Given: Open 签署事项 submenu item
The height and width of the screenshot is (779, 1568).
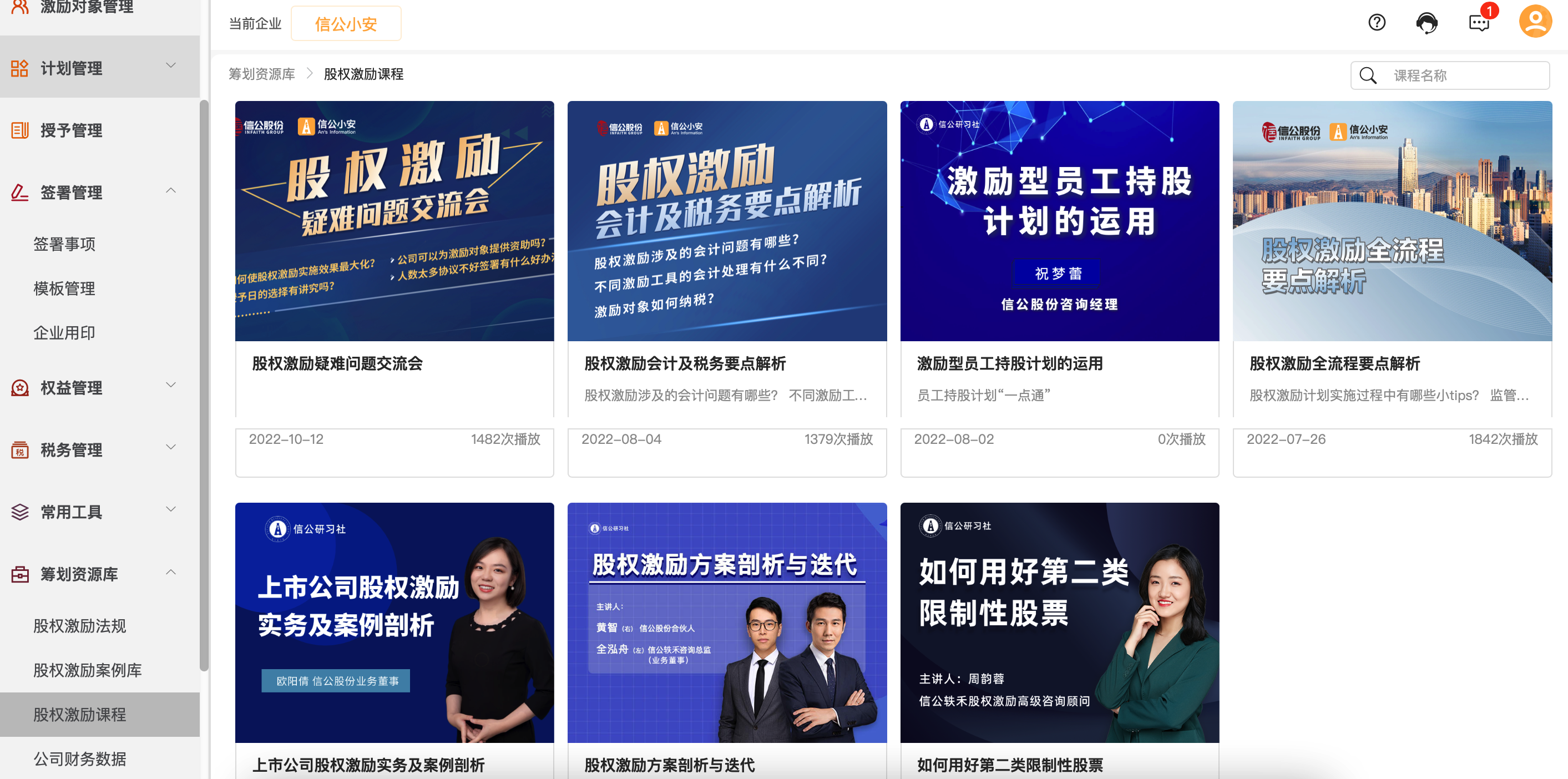Looking at the screenshot, I should (64, 244).
